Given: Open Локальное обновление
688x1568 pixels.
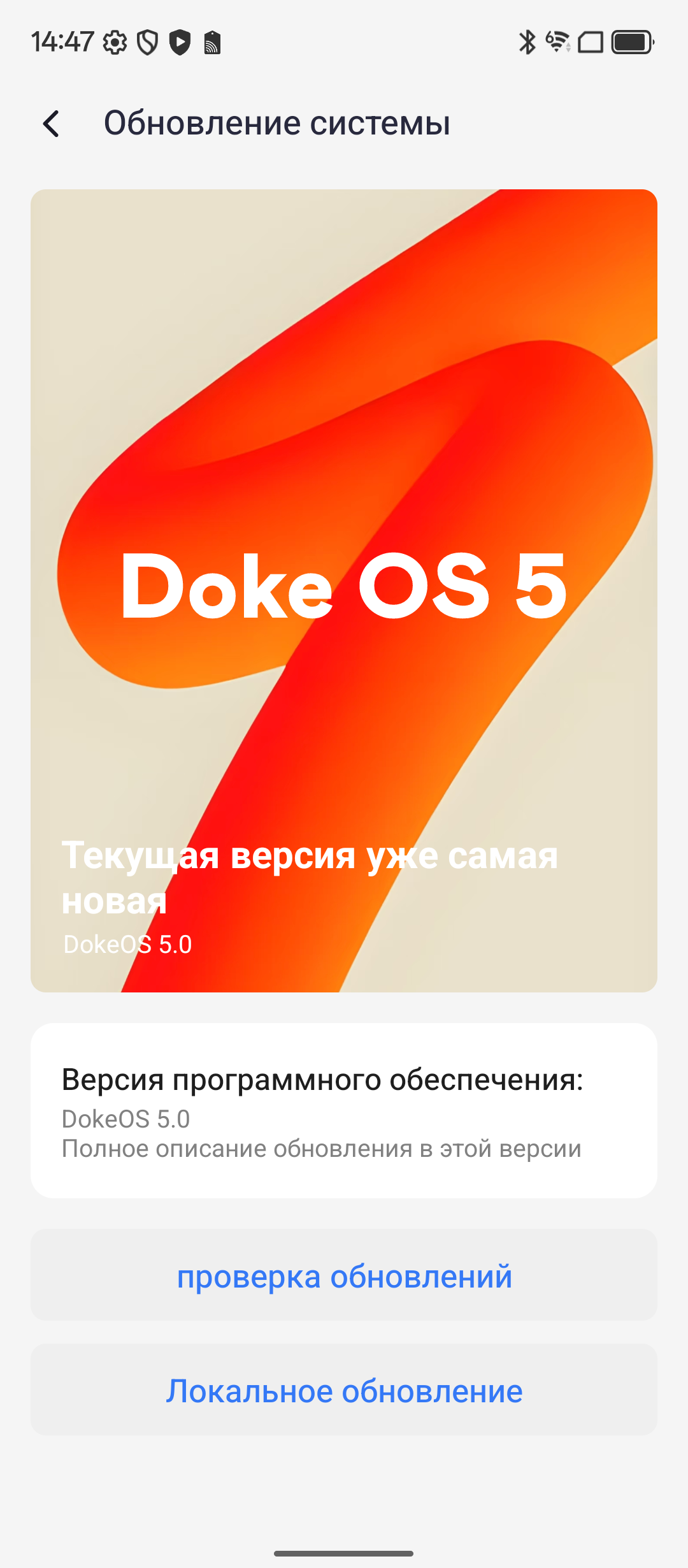Looking at the screenshot, I should 344,1391.
